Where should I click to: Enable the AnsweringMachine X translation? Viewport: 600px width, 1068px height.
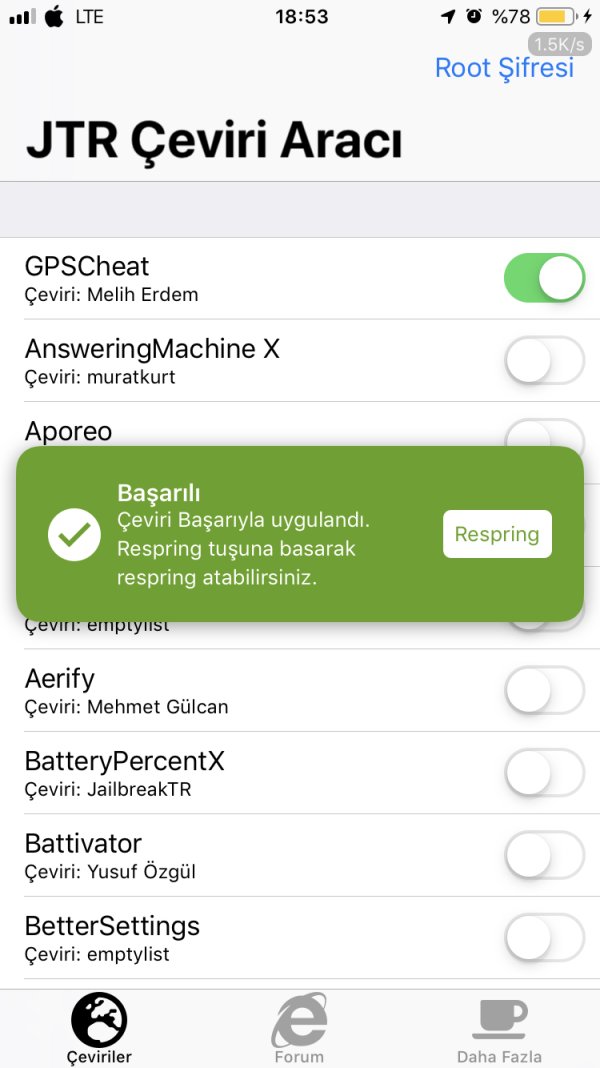(x=543, y=361)
